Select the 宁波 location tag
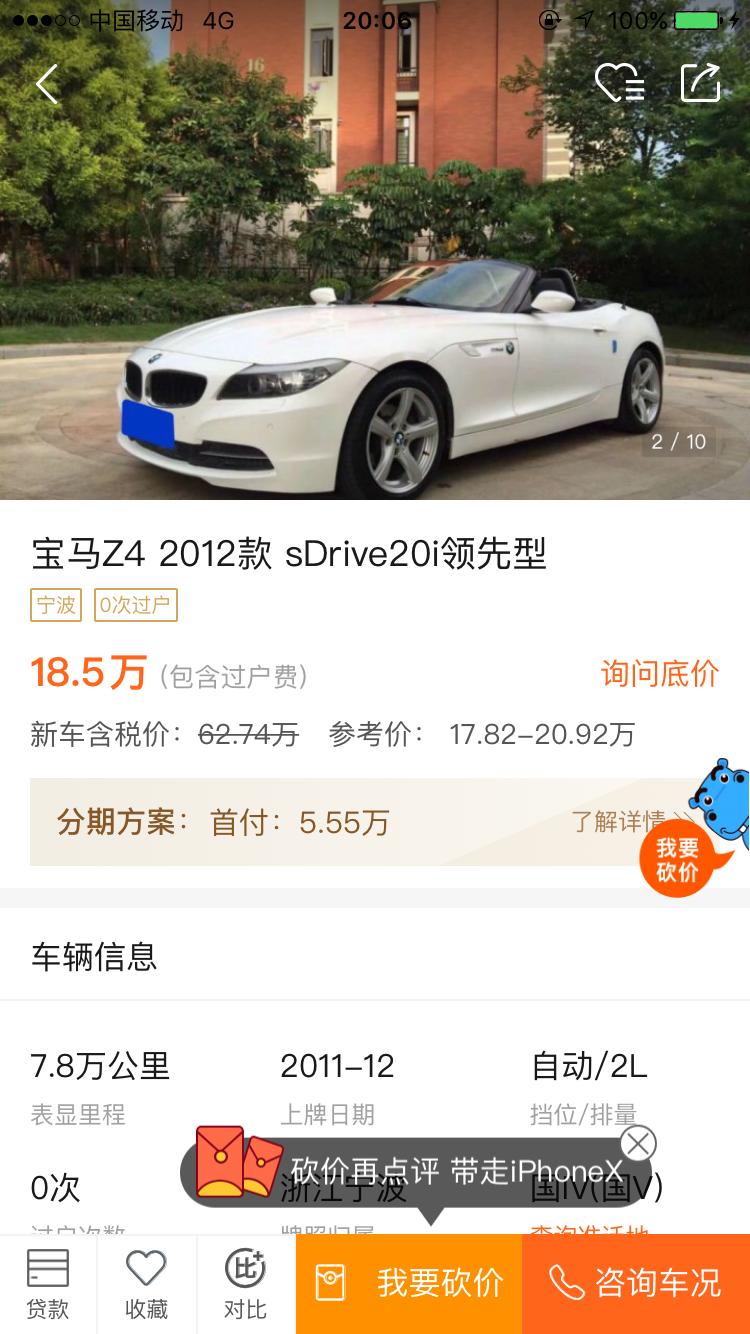This screenshot has height=1334, width=750. [x=55, y=606]
